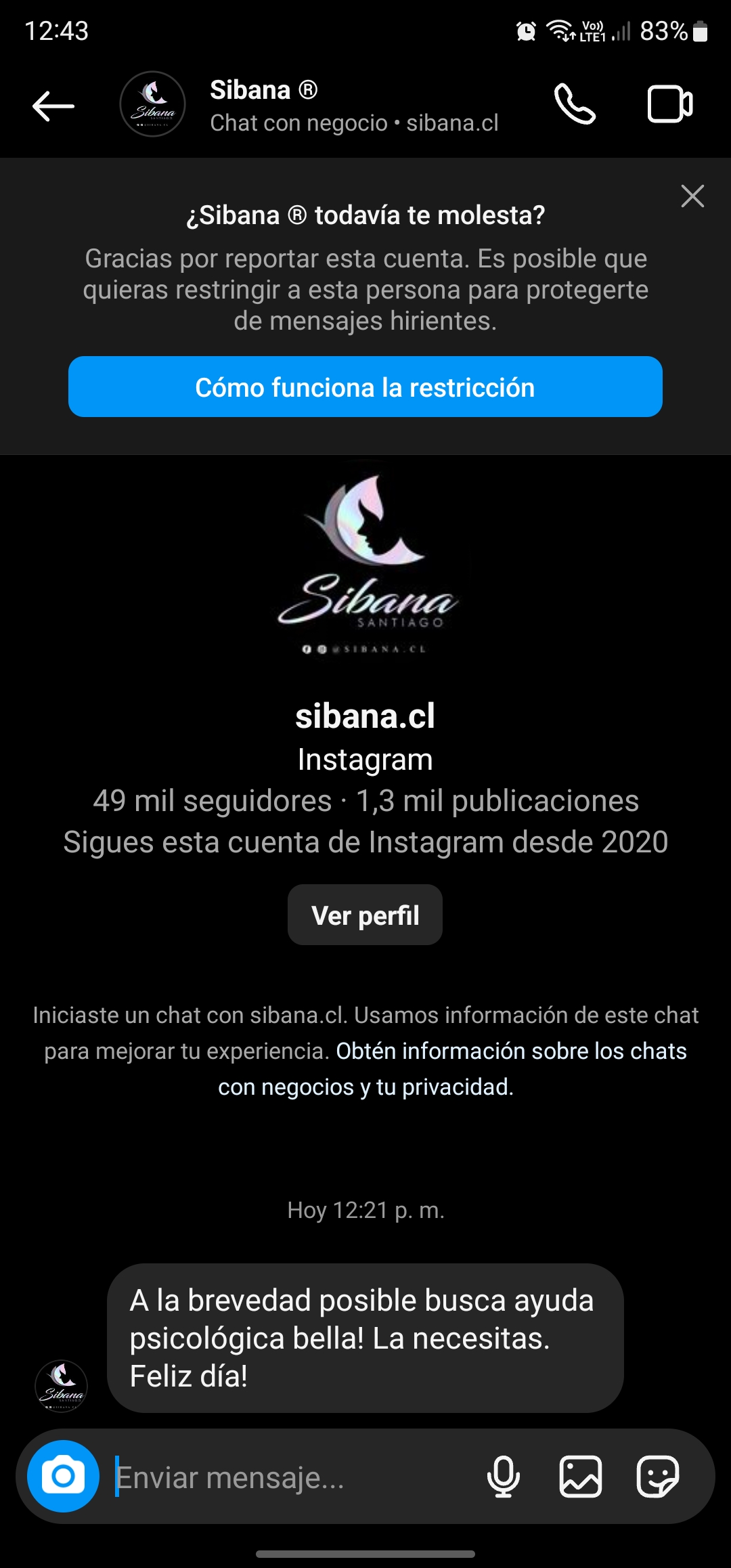Screen dimensions: 731x1568
Task: Open Cómo funciona la restricción
Action: [x=365, y=387]
